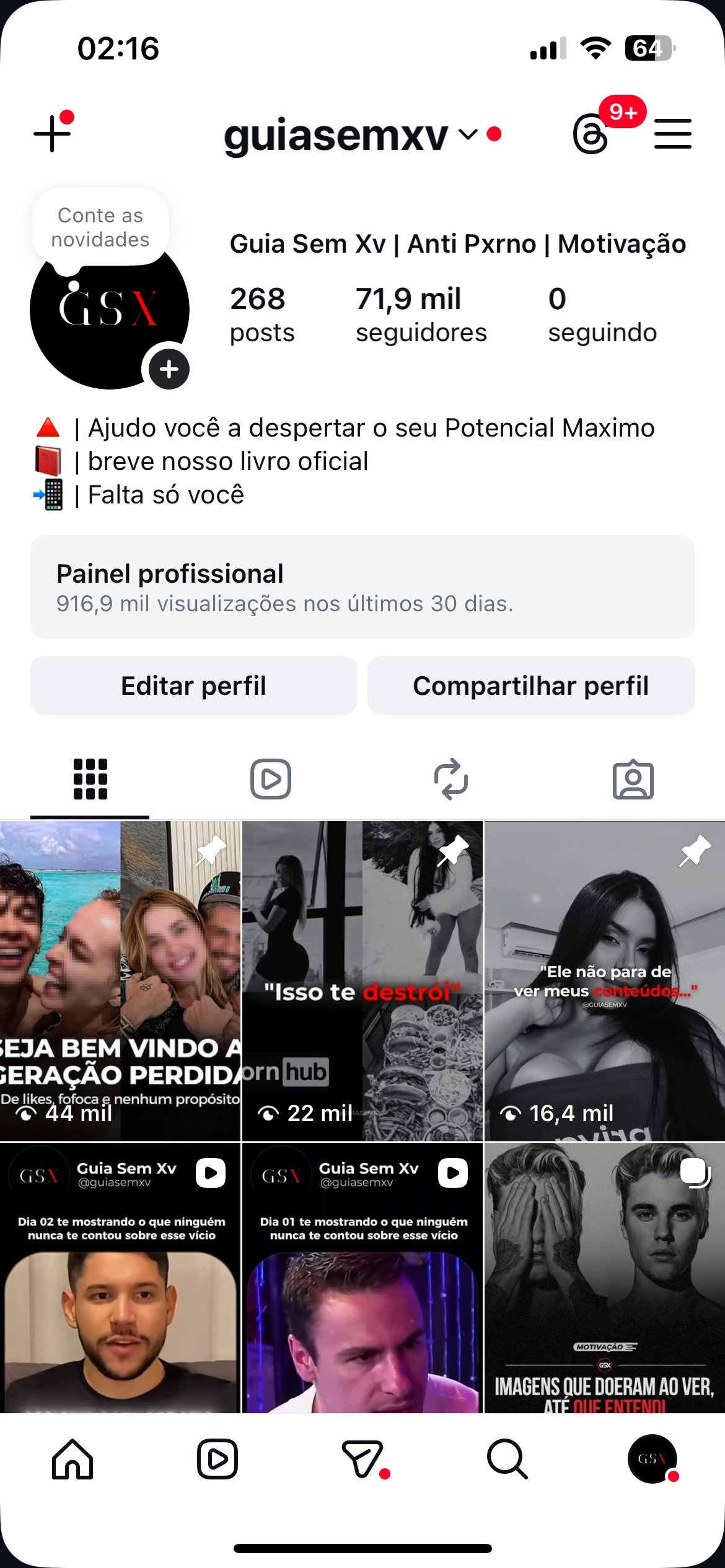View the seguindo list
Screen dimensions: 725x1568
coord(601,315)
